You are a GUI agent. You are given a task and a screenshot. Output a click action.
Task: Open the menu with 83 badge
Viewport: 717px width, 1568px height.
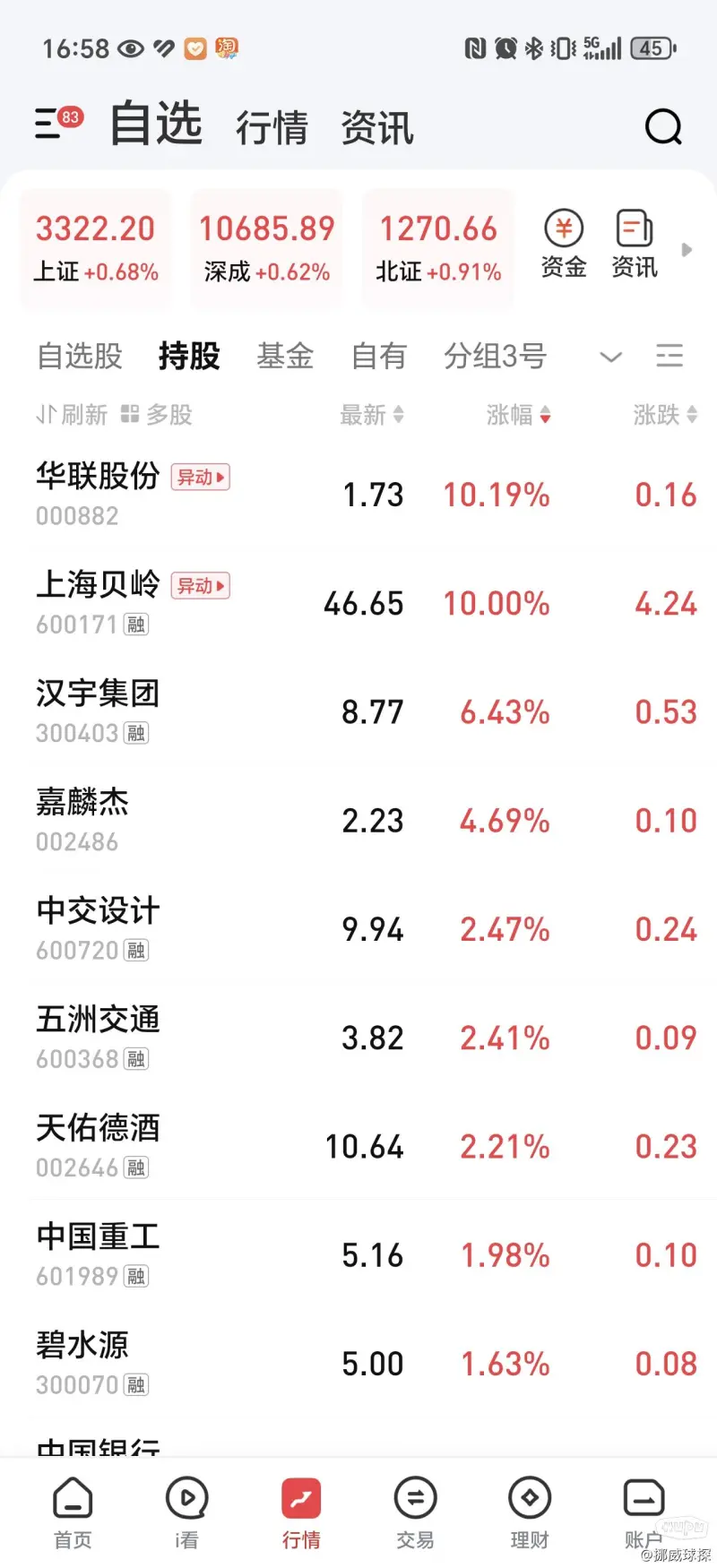click(x=58, y=123)
